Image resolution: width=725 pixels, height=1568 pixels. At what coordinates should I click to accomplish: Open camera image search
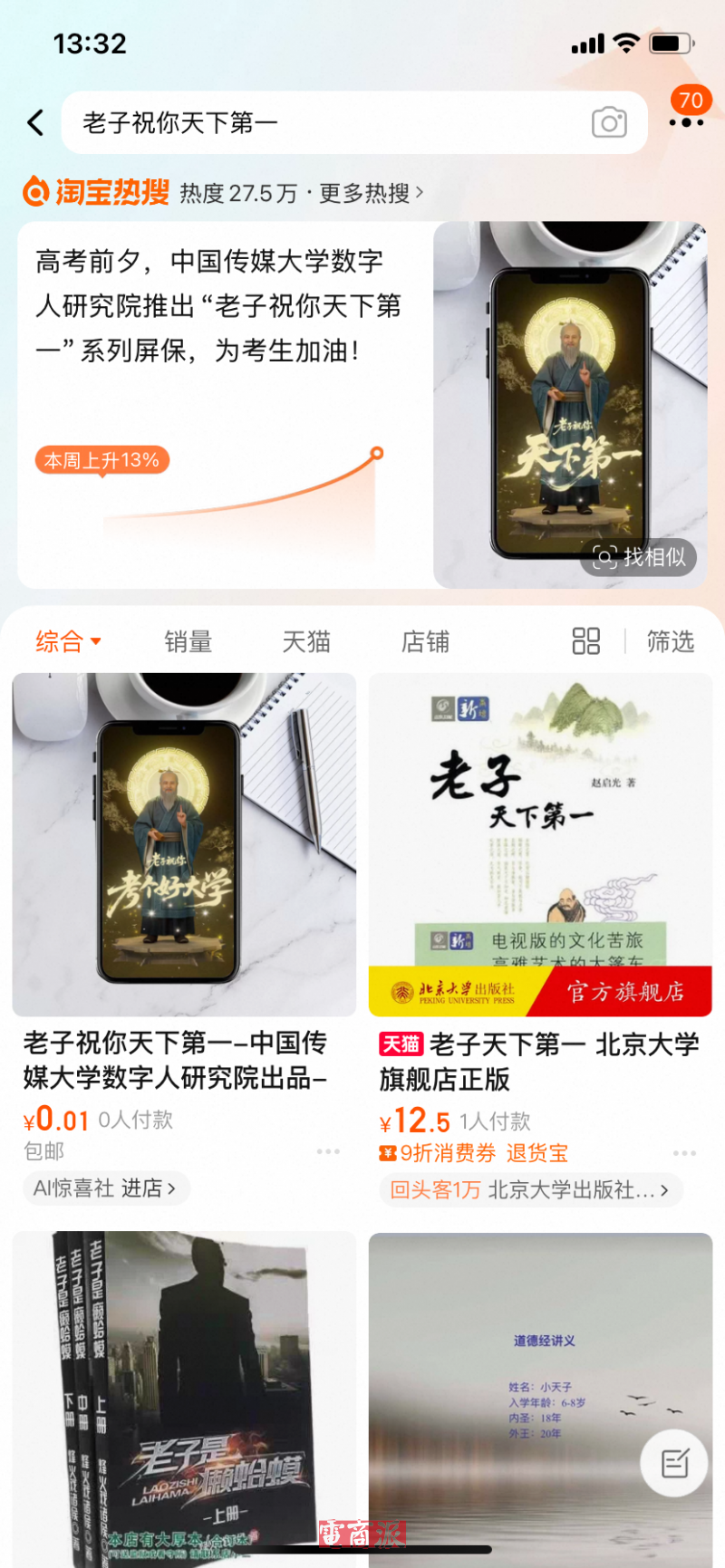pyautogui.click(x=609, y=122)
